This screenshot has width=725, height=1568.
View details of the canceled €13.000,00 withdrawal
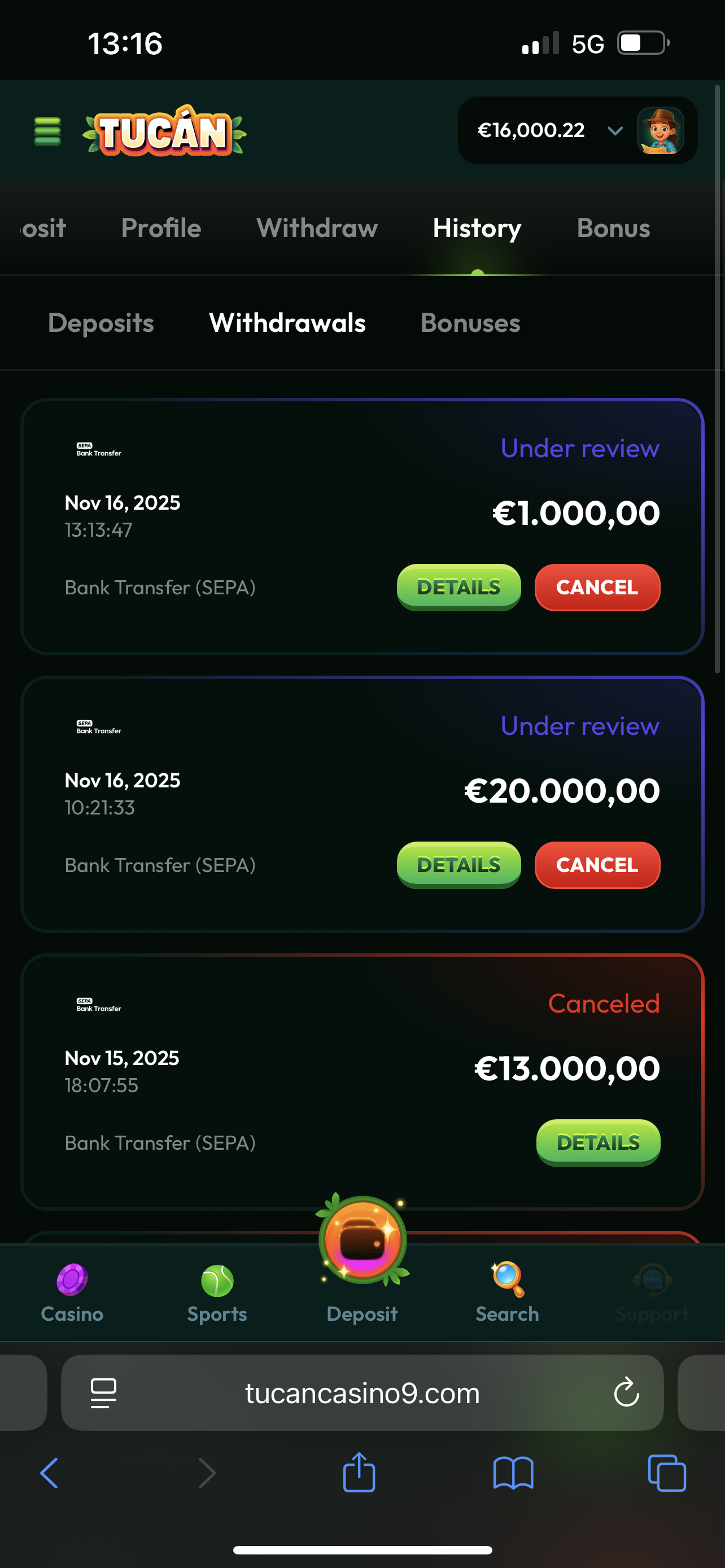[598, 1142]
